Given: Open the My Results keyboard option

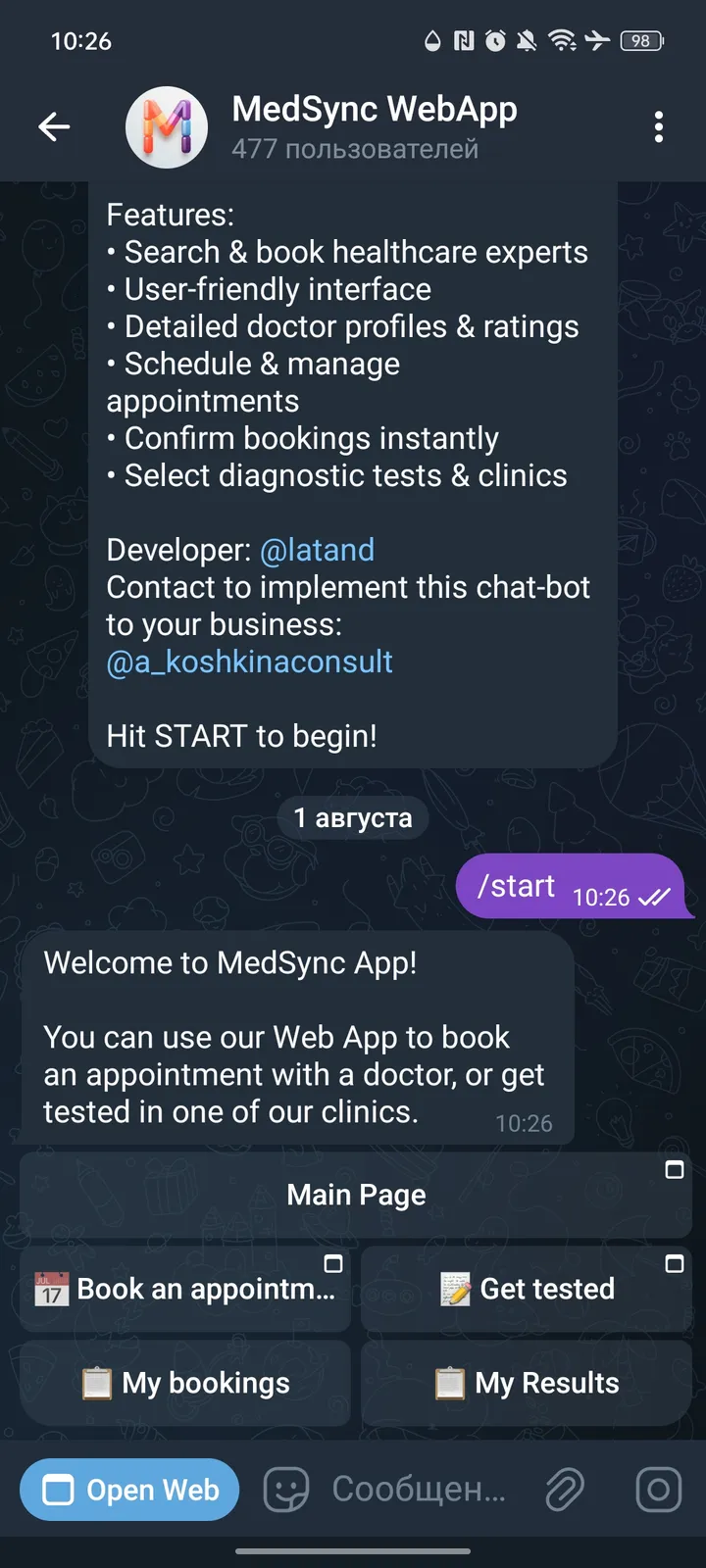Looking at the screenshot, I should coord(526,1383).
